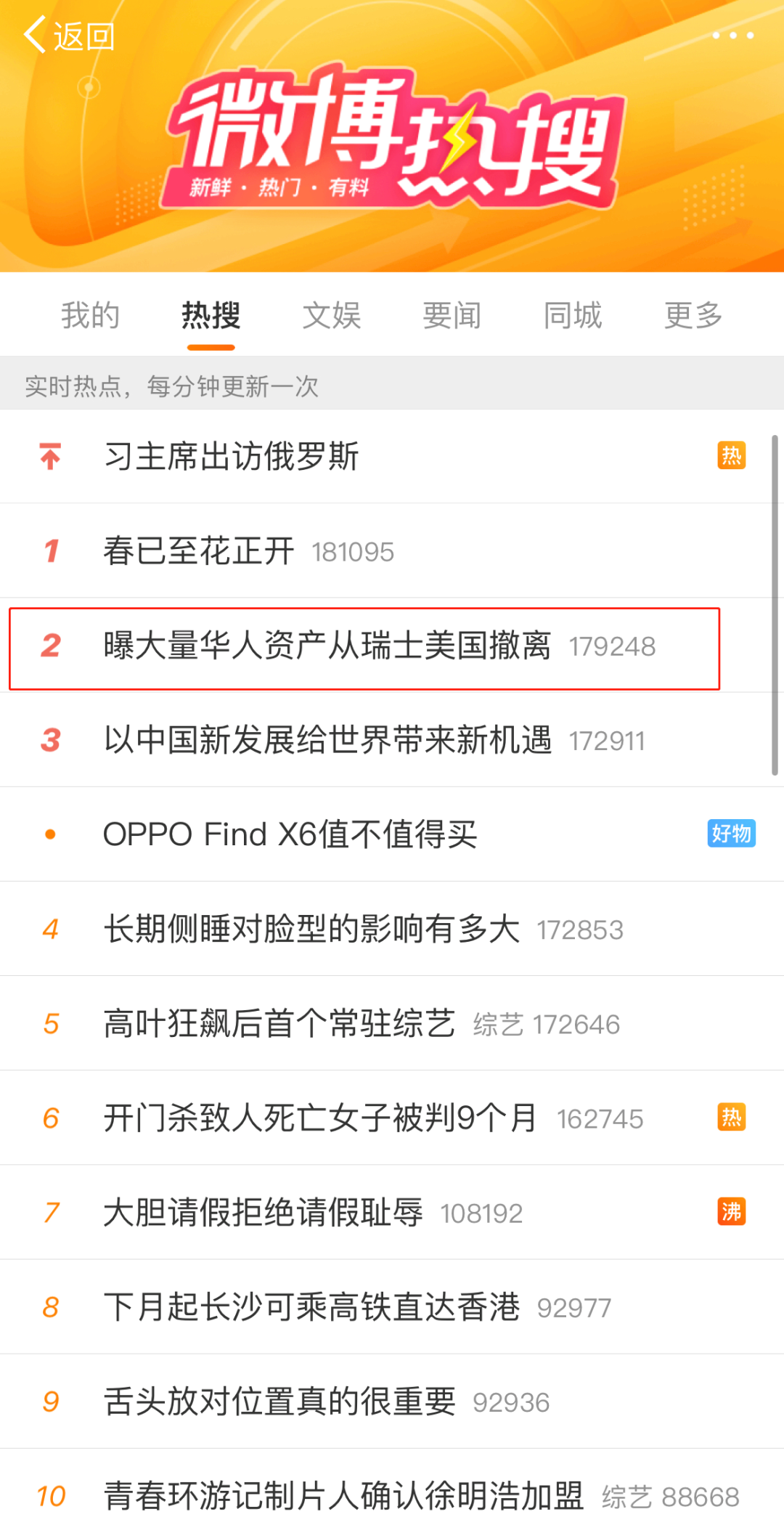Open the three-dot overflow menu
The height and width of the screenshot is (1525, 784).
click(732, 35)
